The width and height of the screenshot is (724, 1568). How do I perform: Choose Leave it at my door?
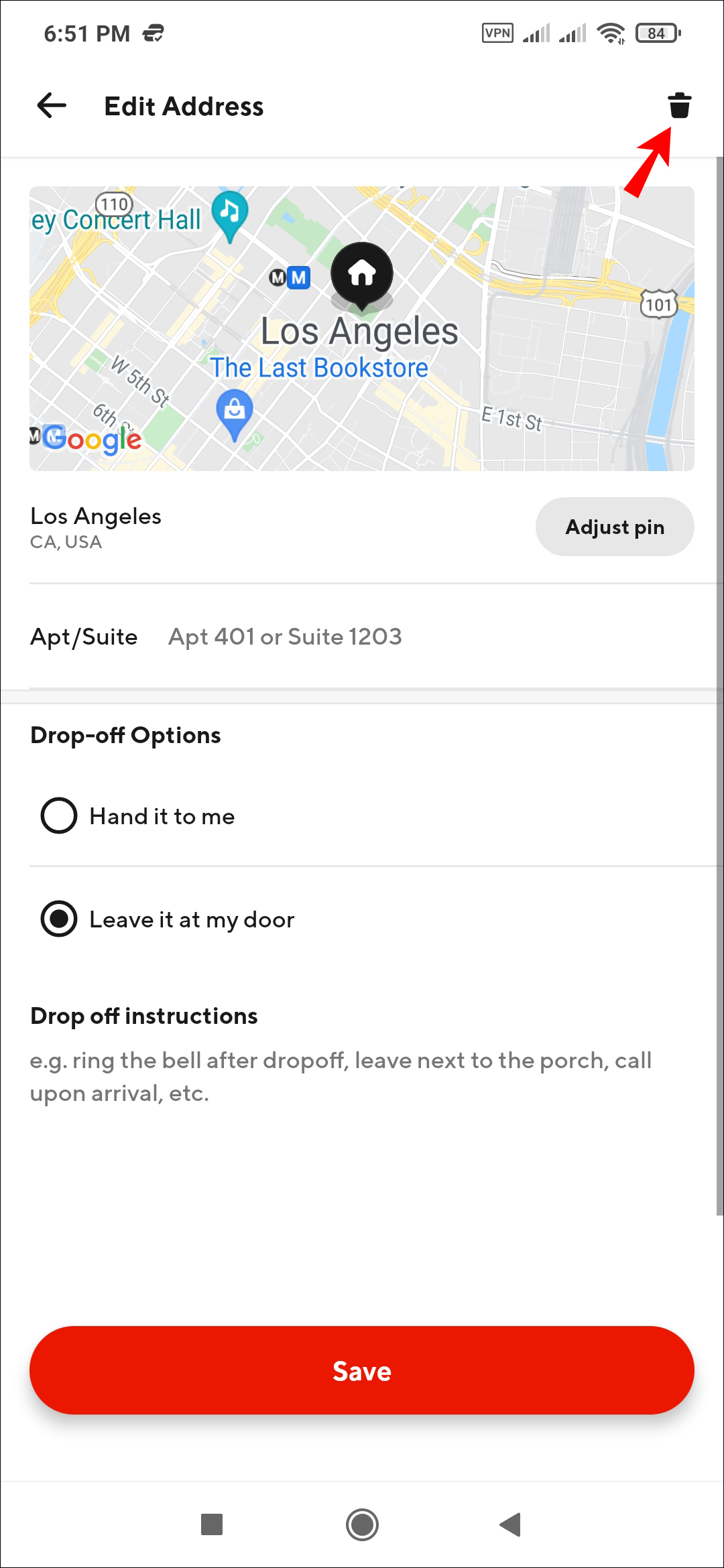pos(362,919)
